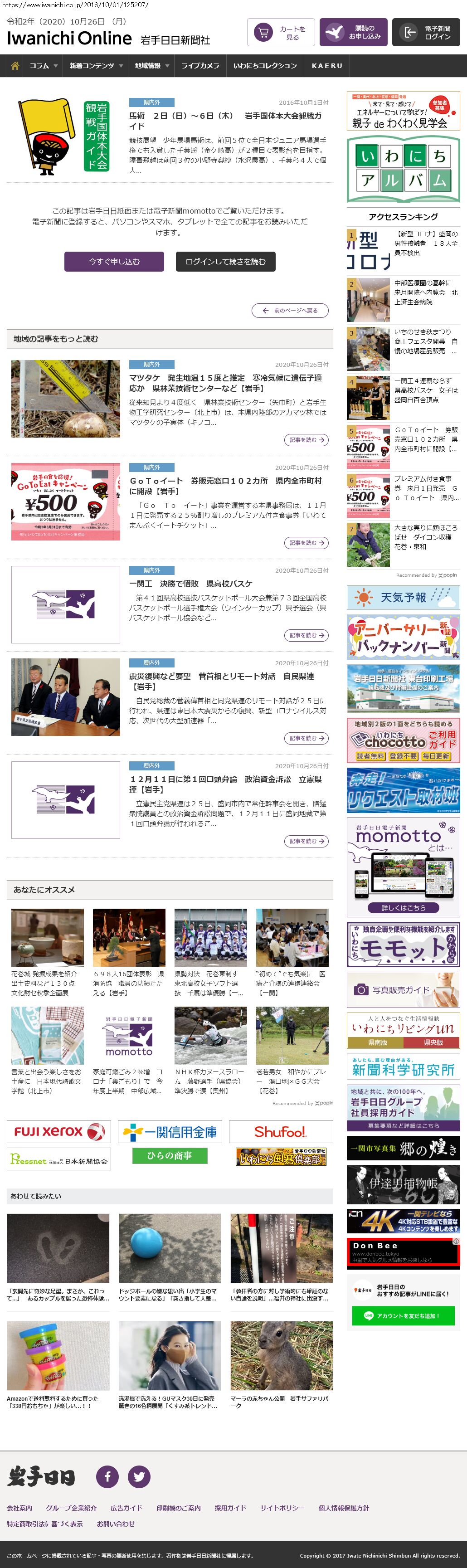
Task: Open お問い合わせ contact link
Action: click(x=116, y=1524)
